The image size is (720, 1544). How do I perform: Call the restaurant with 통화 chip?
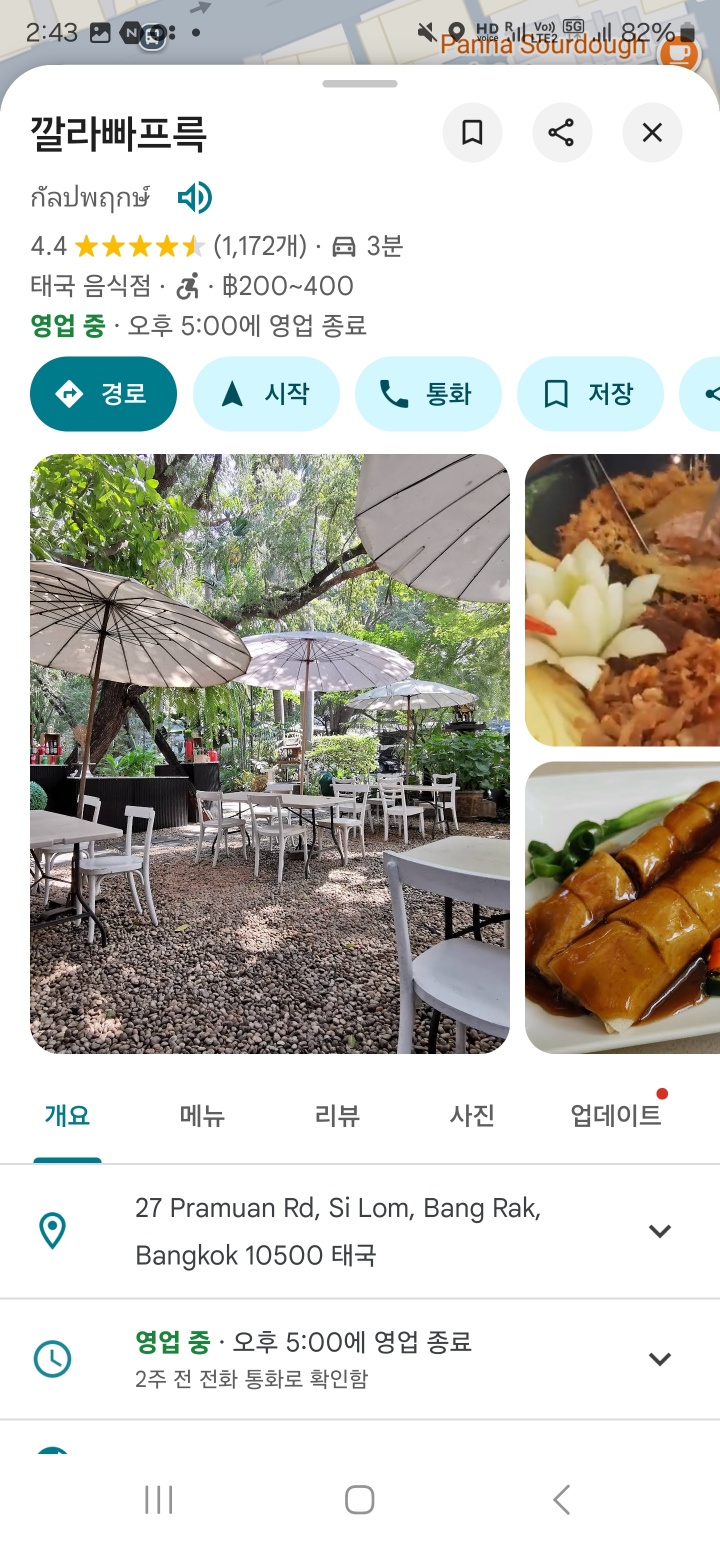[428, 394]
